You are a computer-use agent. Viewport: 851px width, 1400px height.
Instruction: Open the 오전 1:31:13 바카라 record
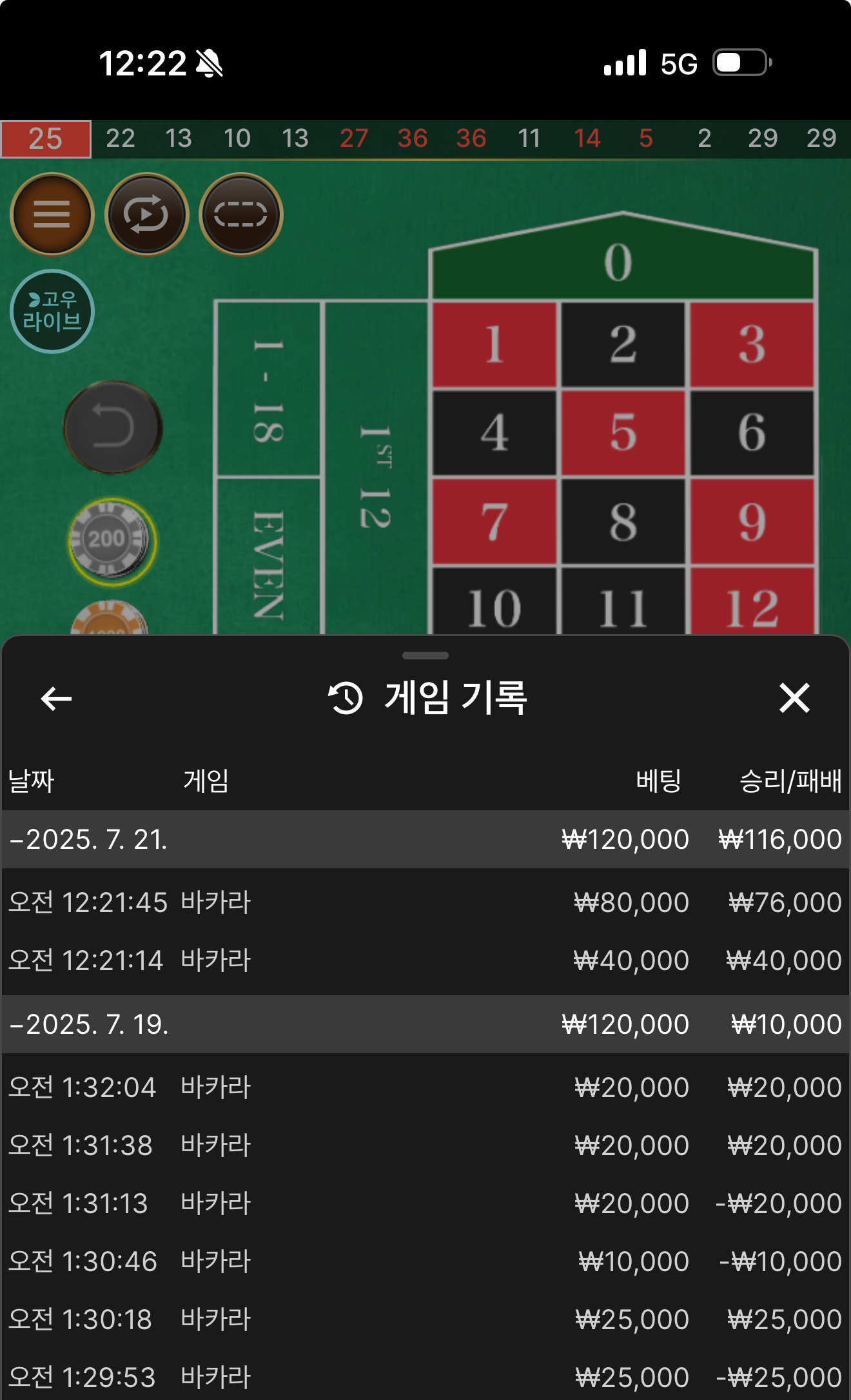pyautogui.click(x=425, y=1203)
